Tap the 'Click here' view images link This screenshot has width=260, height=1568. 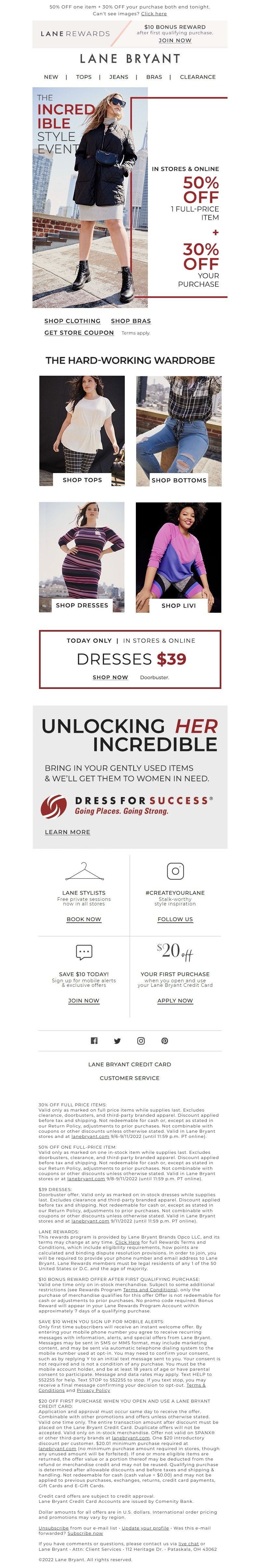(x=154, y=13)
